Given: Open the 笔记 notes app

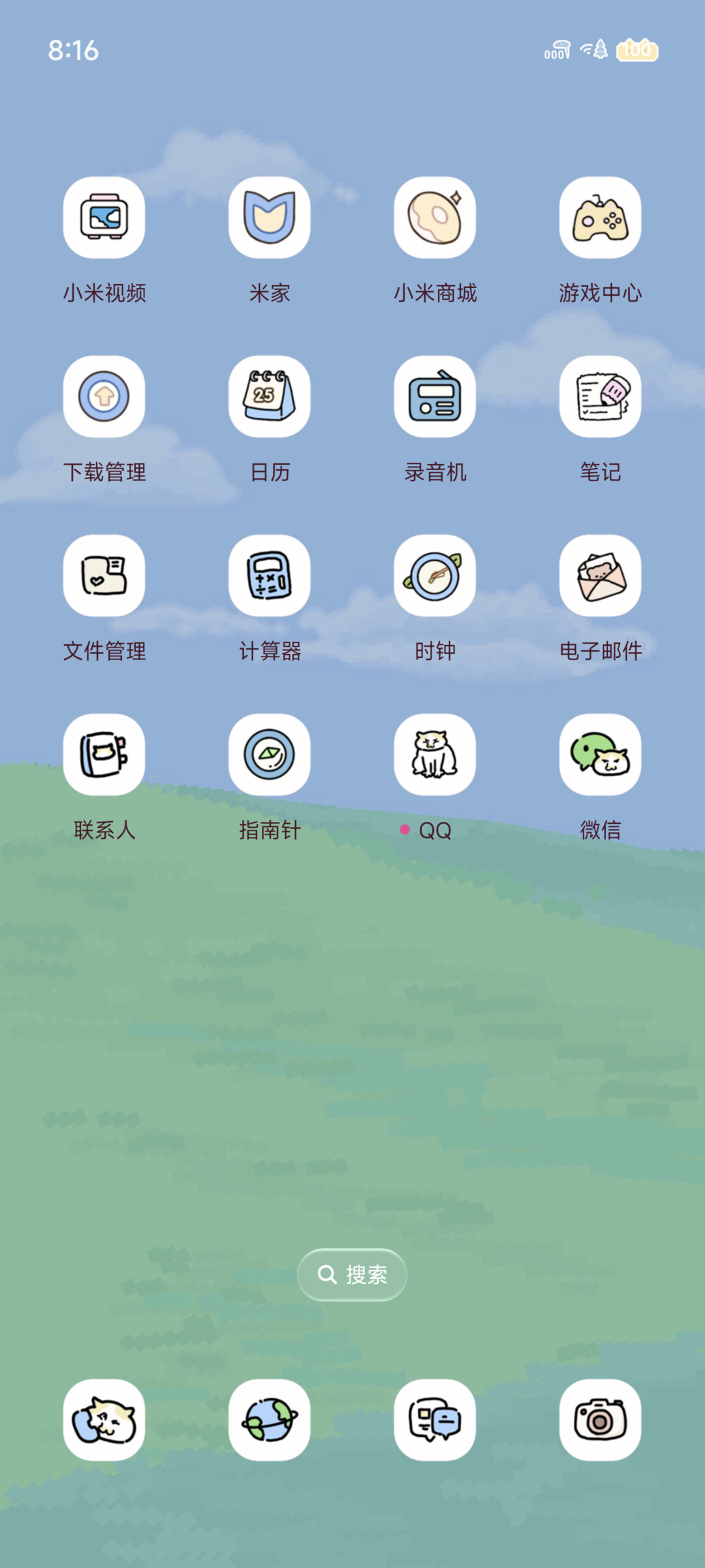Looking at the screenshot, I should point(601,396).
